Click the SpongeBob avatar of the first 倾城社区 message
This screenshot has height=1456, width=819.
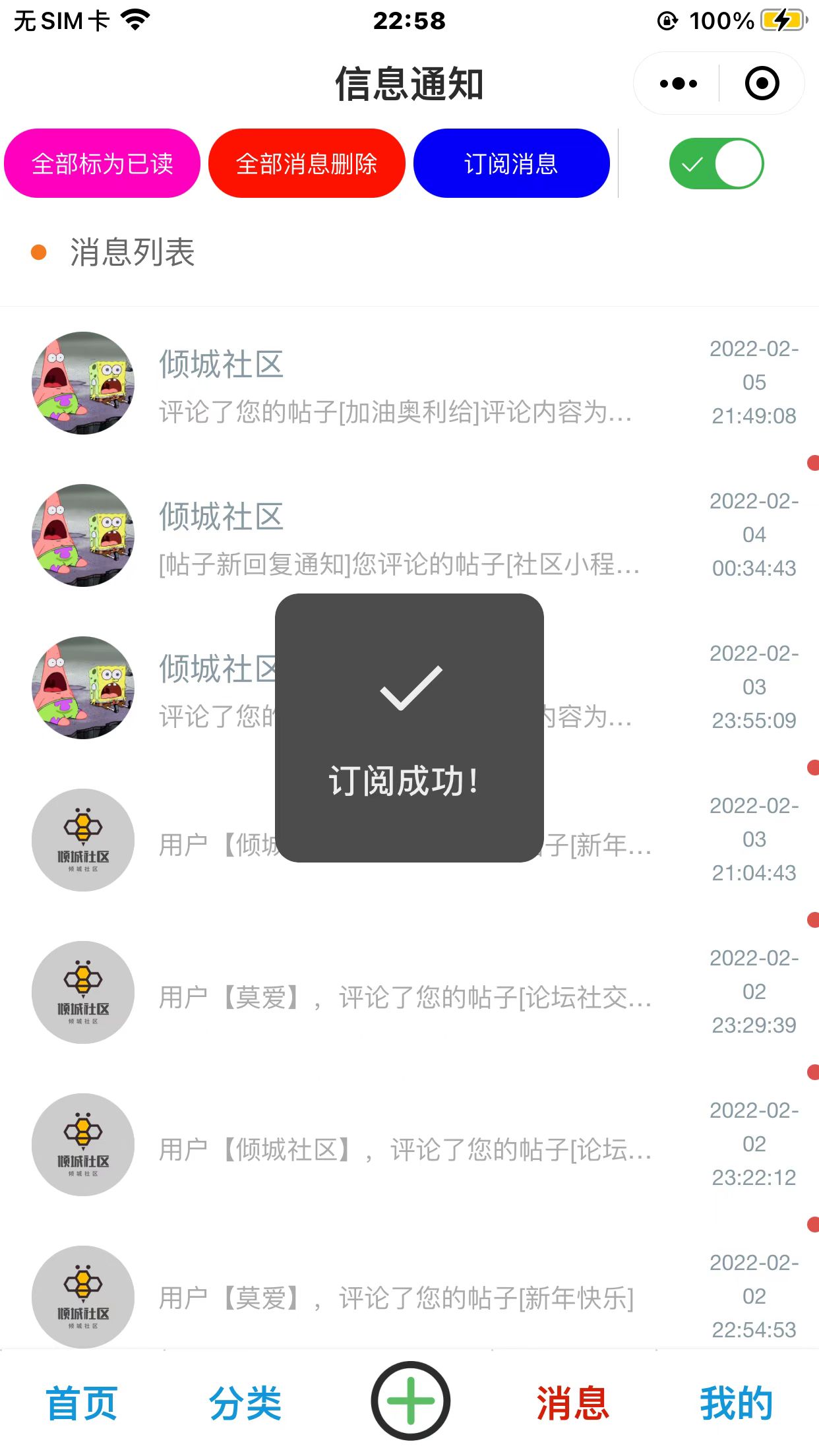[82, 382]
